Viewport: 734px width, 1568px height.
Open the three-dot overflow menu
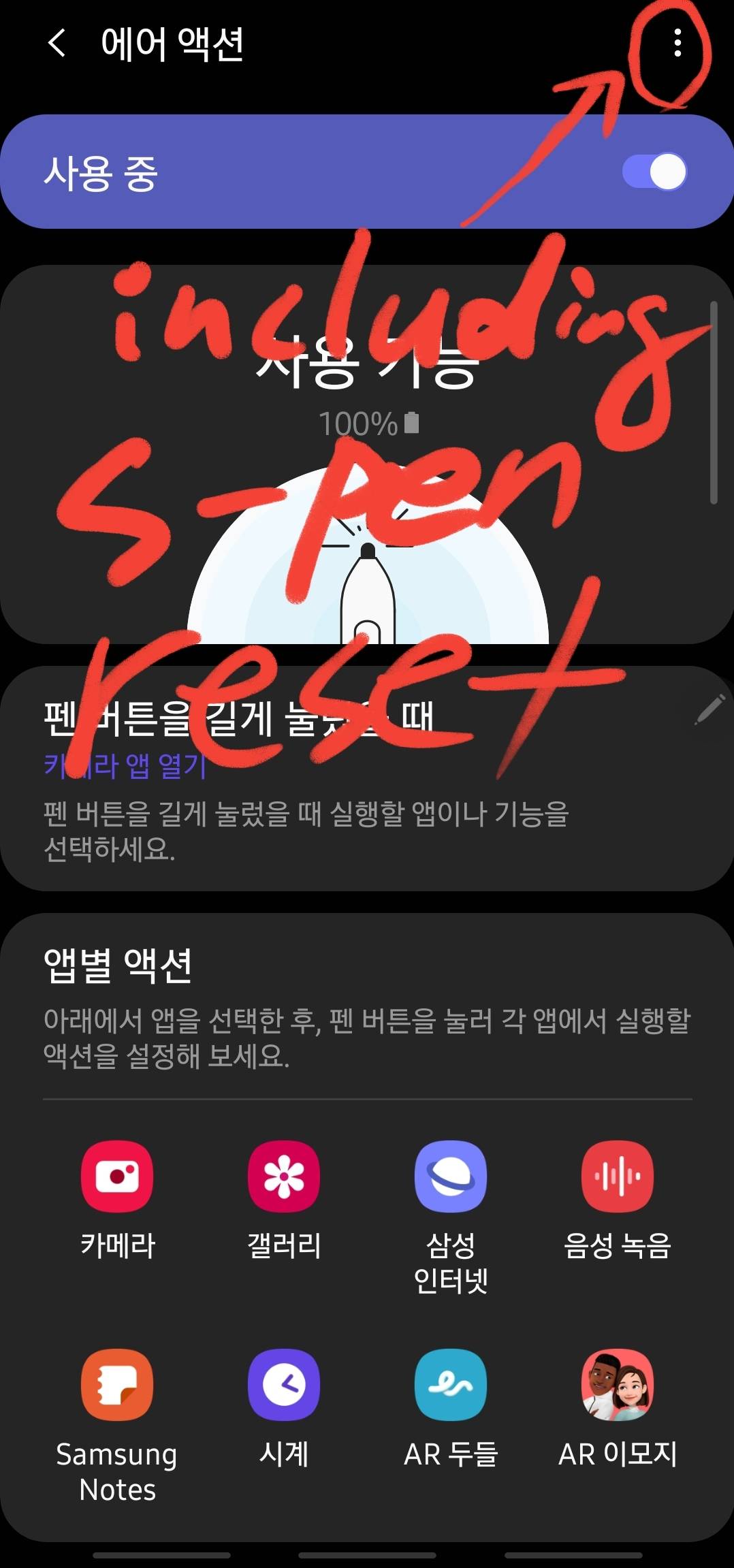click(677, 43)
